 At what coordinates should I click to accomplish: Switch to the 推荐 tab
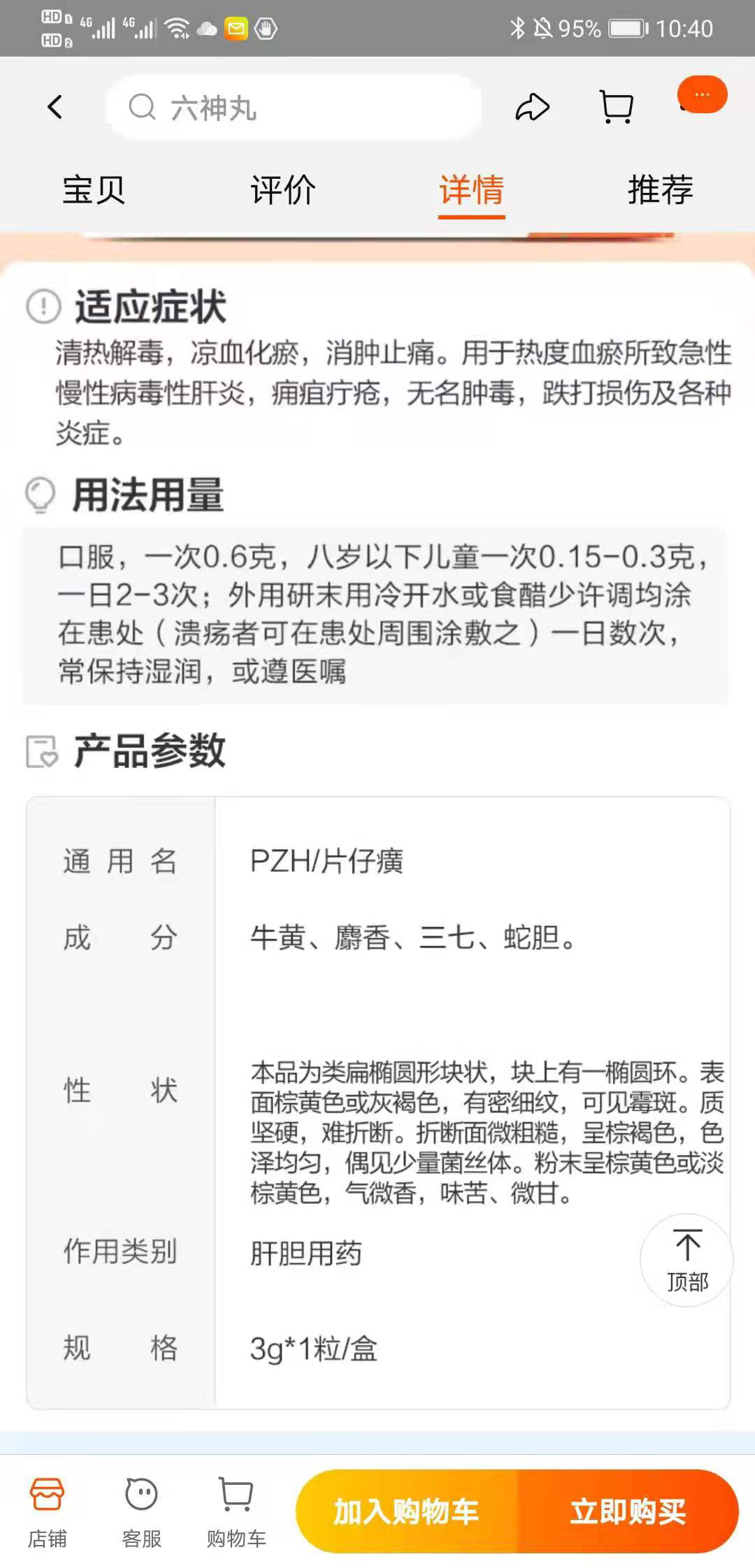click(x=661, y=190)
